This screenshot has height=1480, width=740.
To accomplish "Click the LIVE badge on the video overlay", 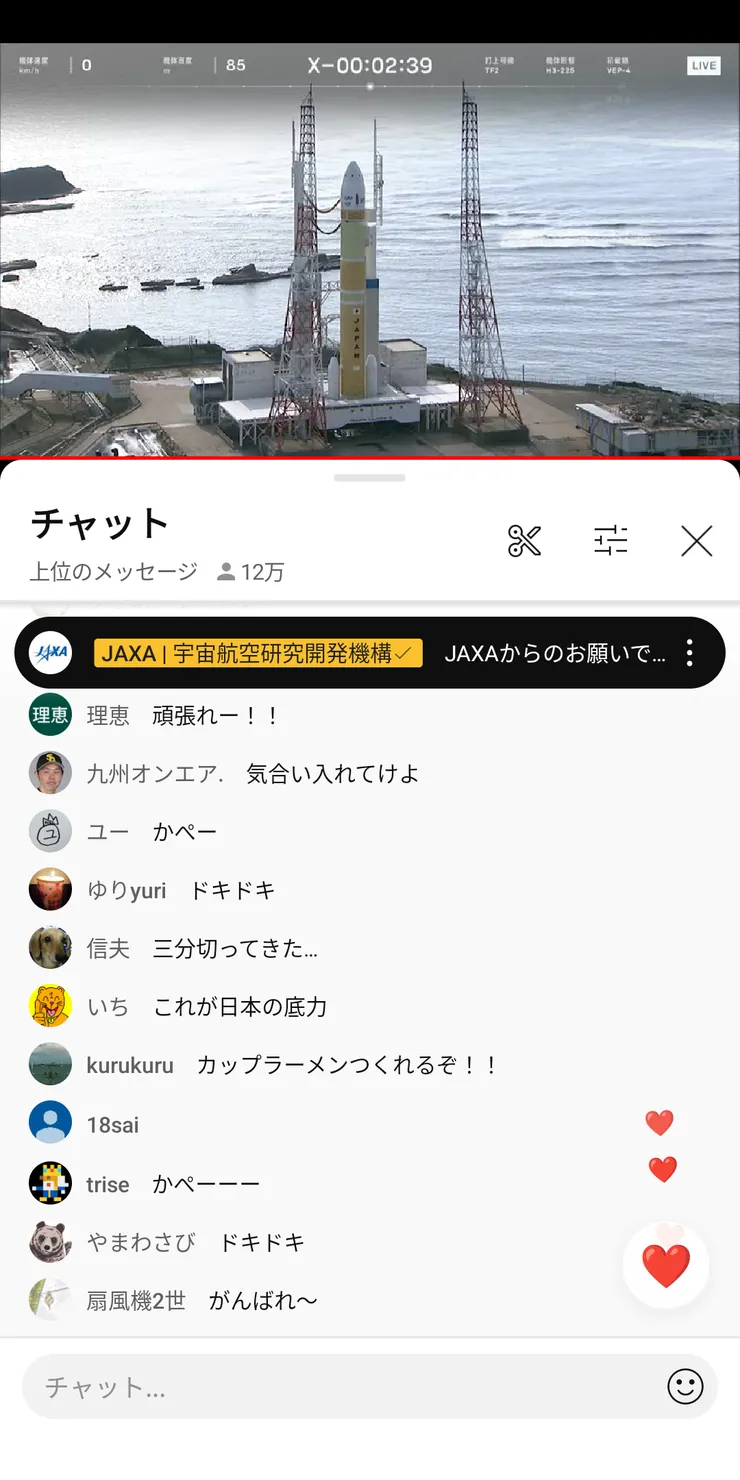I will [703, 65].
